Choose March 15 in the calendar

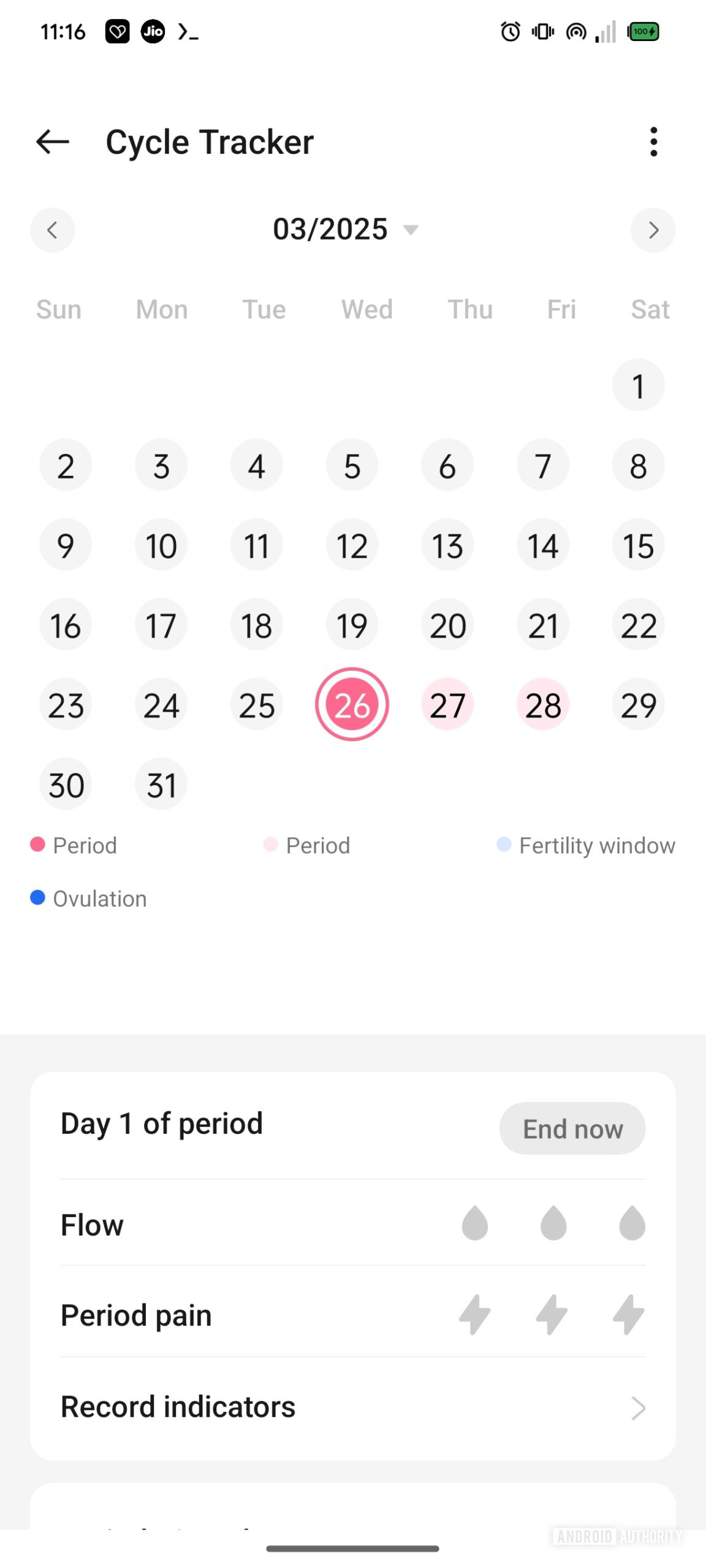click(x=638, y=545)
